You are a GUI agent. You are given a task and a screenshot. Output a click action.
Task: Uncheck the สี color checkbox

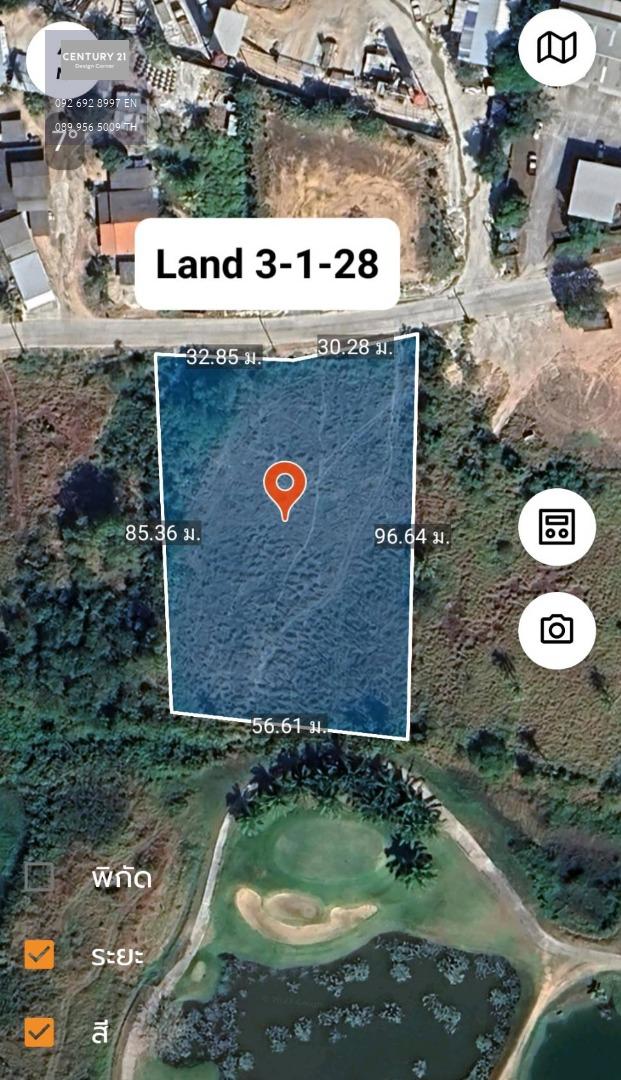[39, 1032]
